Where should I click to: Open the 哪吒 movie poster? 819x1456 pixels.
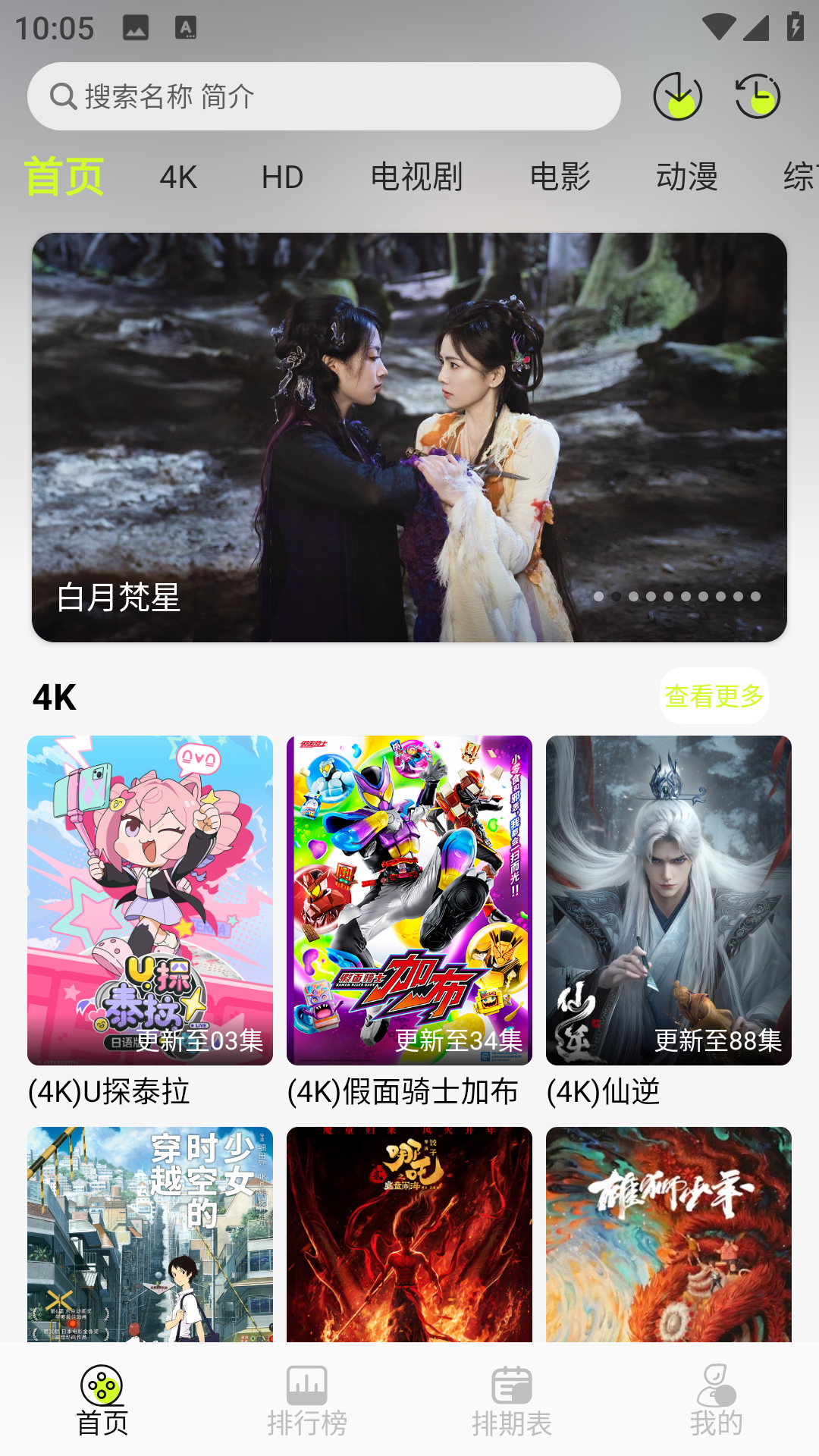[409, 1234]
